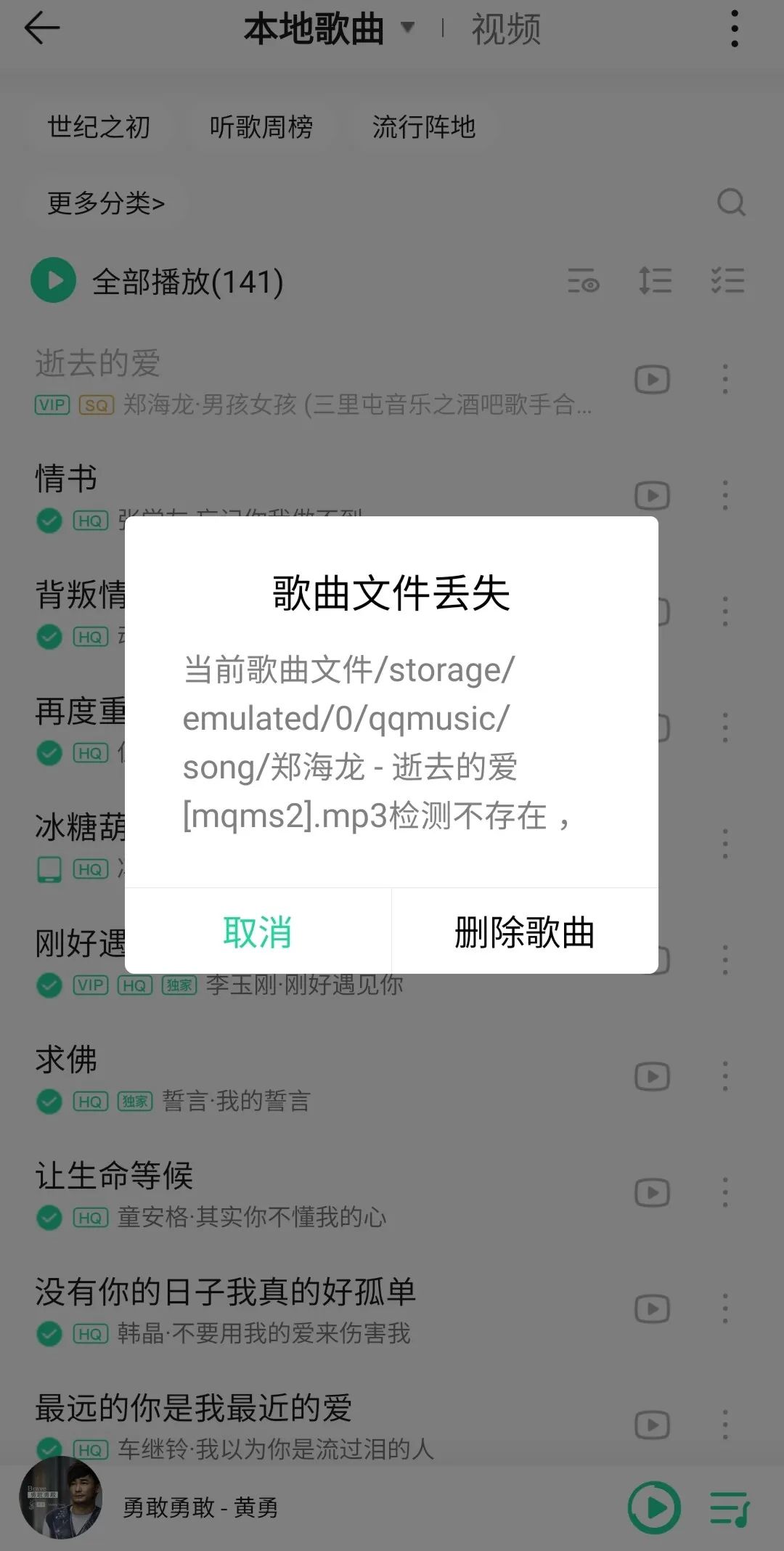Tap the search icon
Viewport: 784px width, 1551px height.
732,203
